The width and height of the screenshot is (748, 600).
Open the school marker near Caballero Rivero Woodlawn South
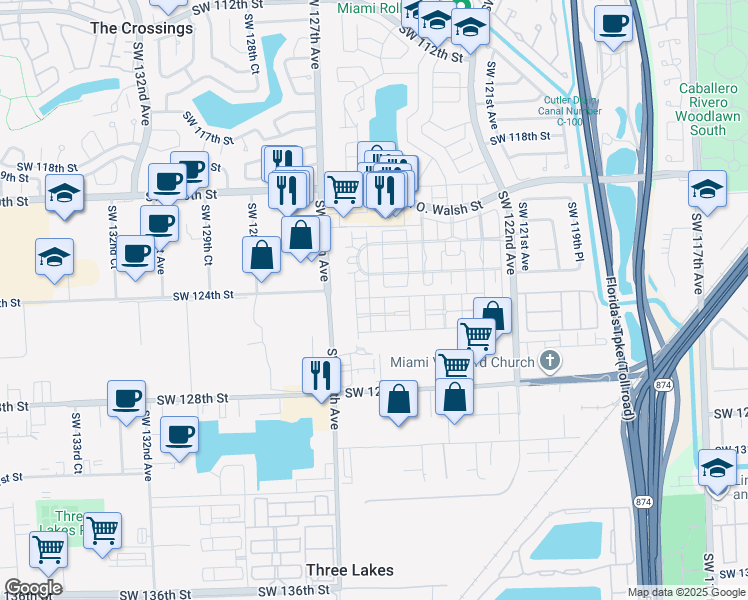707,188
